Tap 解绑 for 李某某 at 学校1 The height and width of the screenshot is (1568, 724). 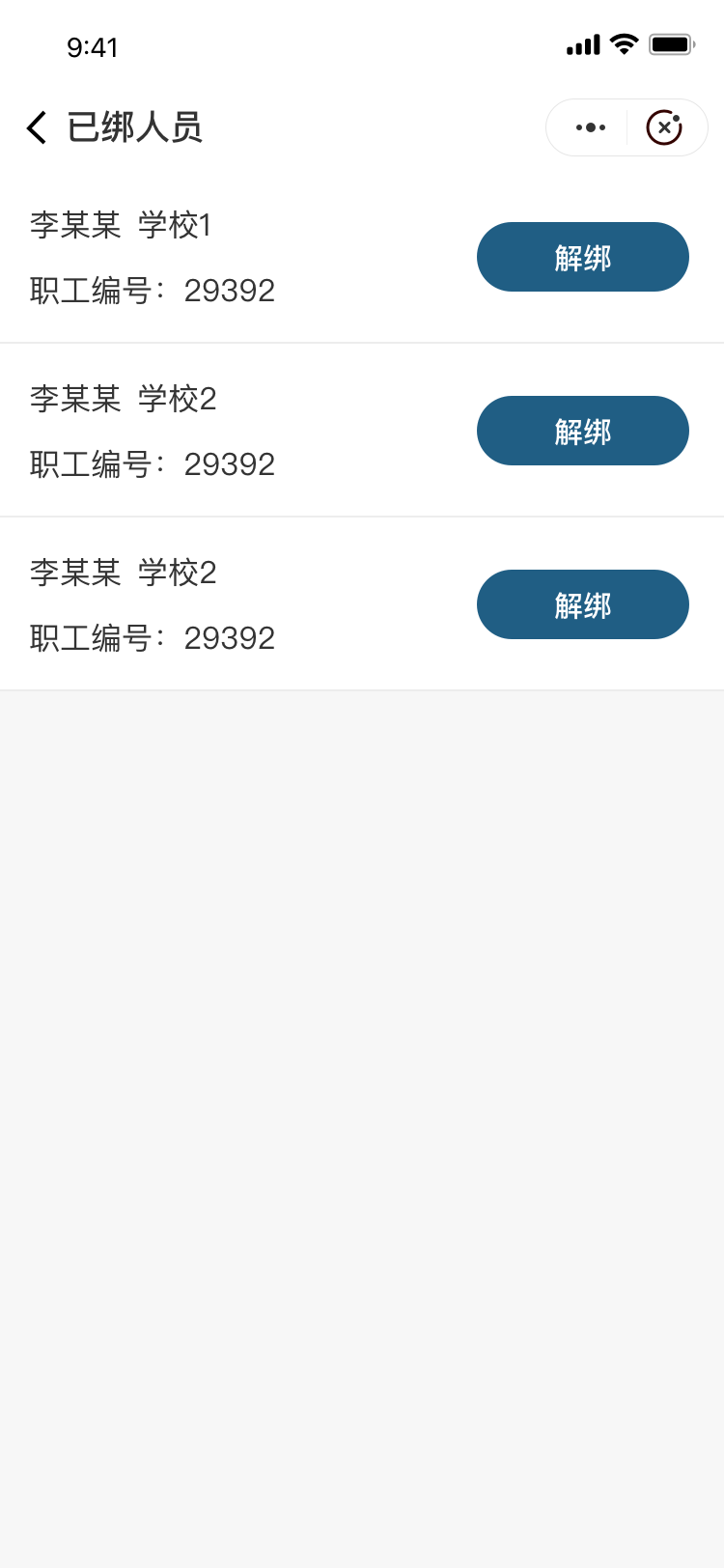click(582, 257)
